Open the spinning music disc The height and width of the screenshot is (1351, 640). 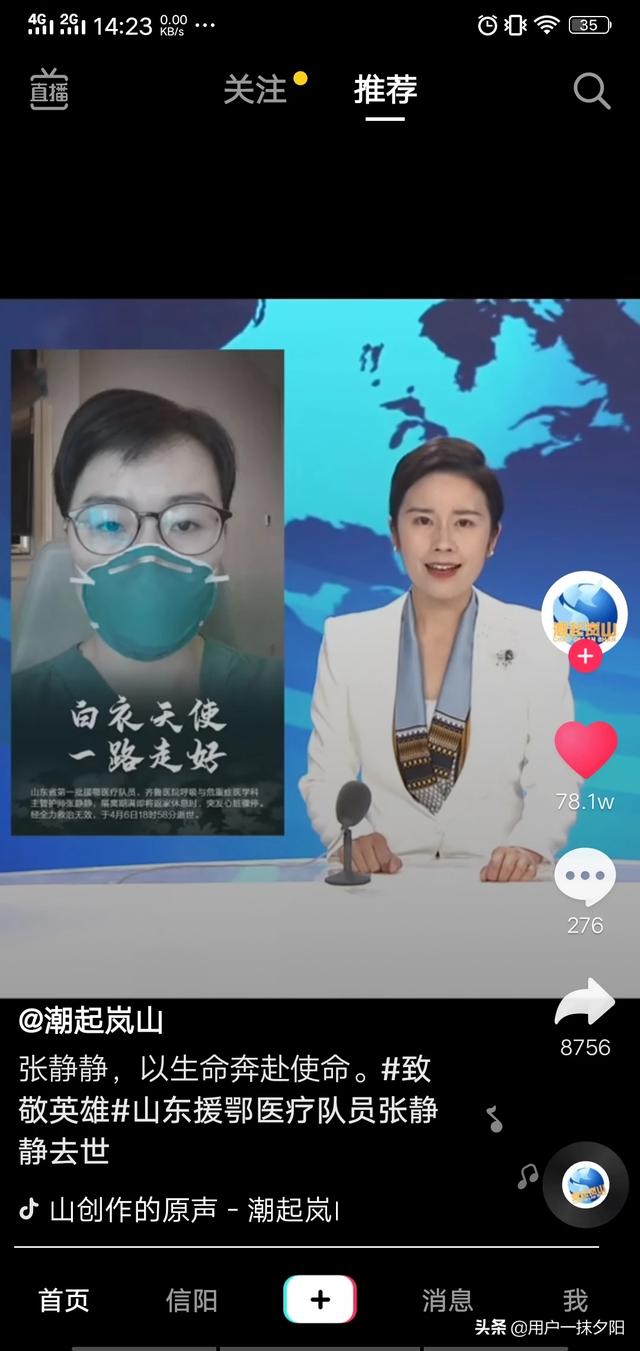click(x=585, y=1185)
